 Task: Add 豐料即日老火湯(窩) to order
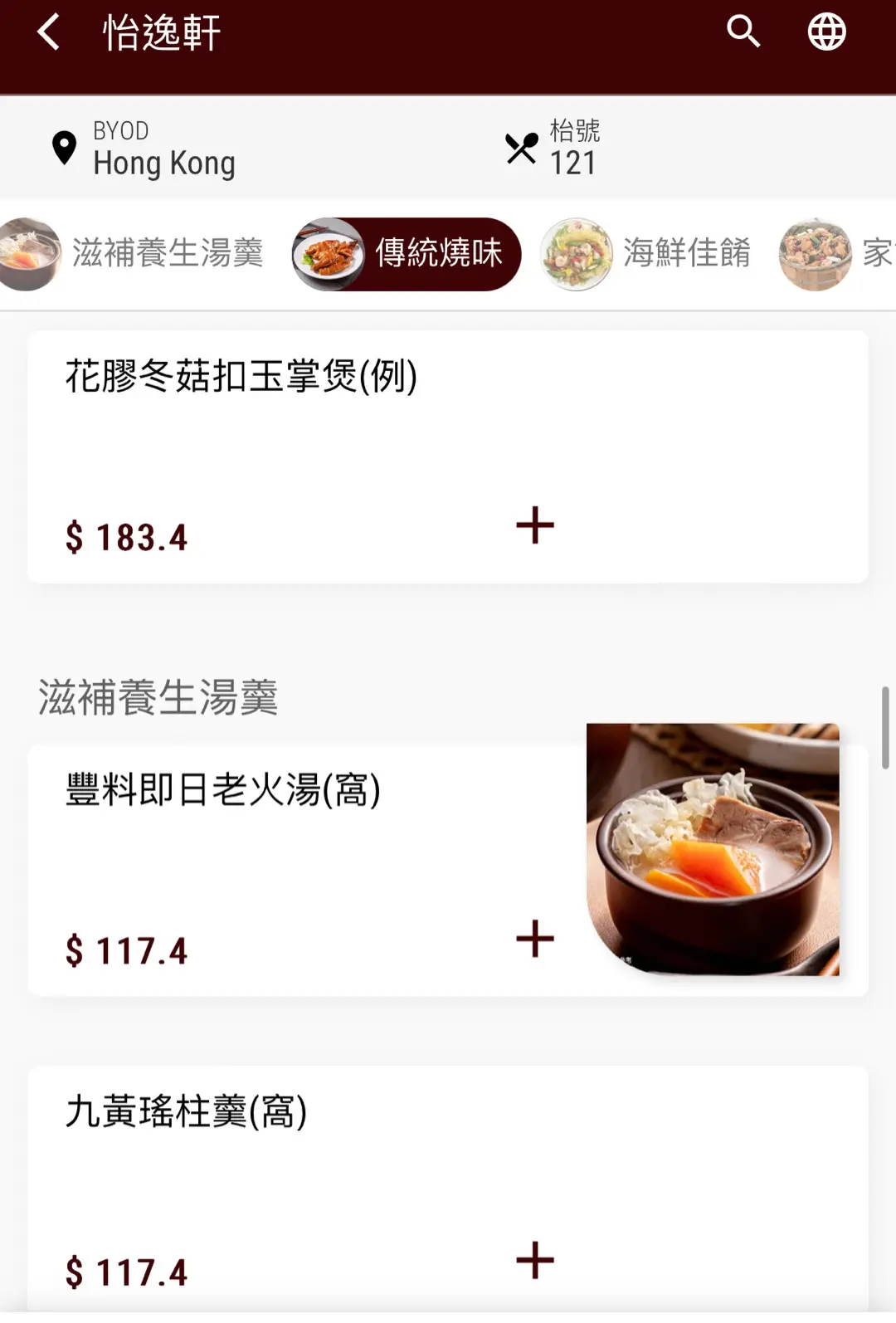(x=535, y=939)
